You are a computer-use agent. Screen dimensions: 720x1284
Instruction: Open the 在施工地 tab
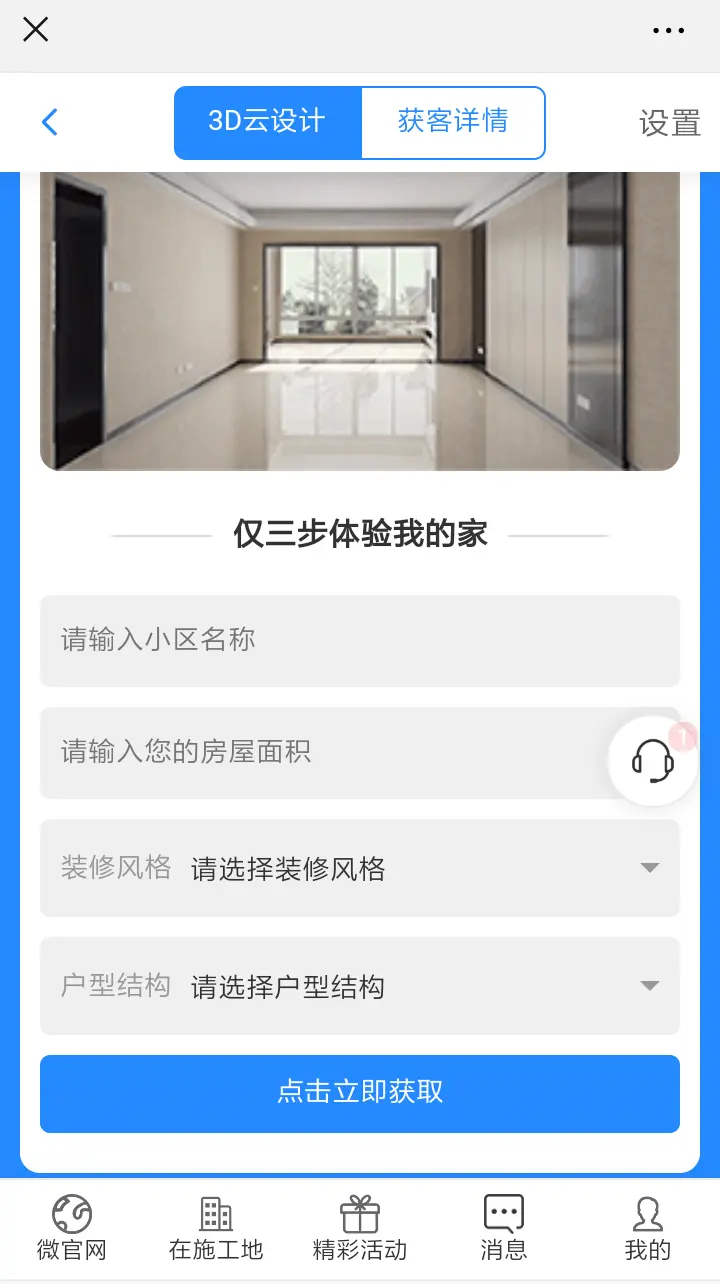[x=216, y=1229]
